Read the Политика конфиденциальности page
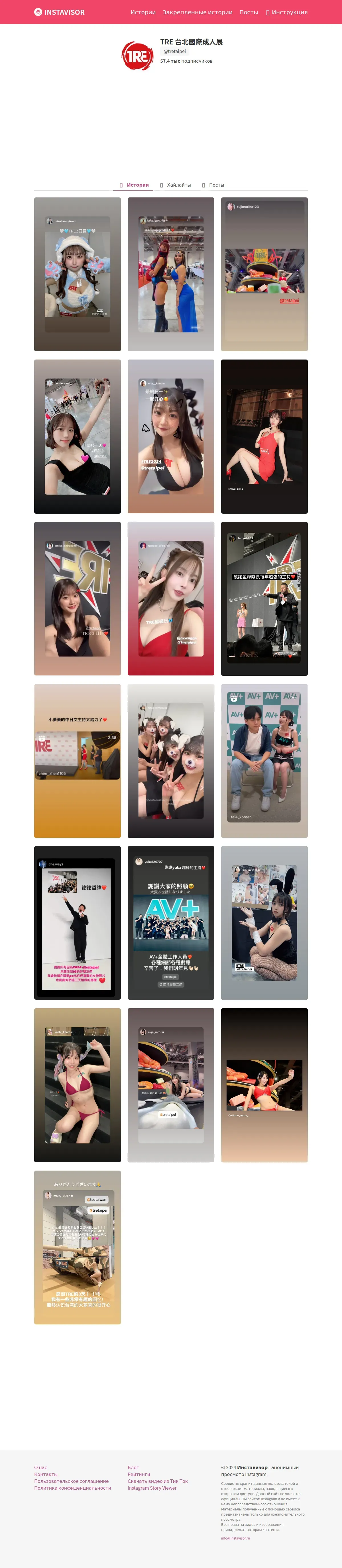The height and width of the screenshot is (1568, 342). (x=72, y=1488)
